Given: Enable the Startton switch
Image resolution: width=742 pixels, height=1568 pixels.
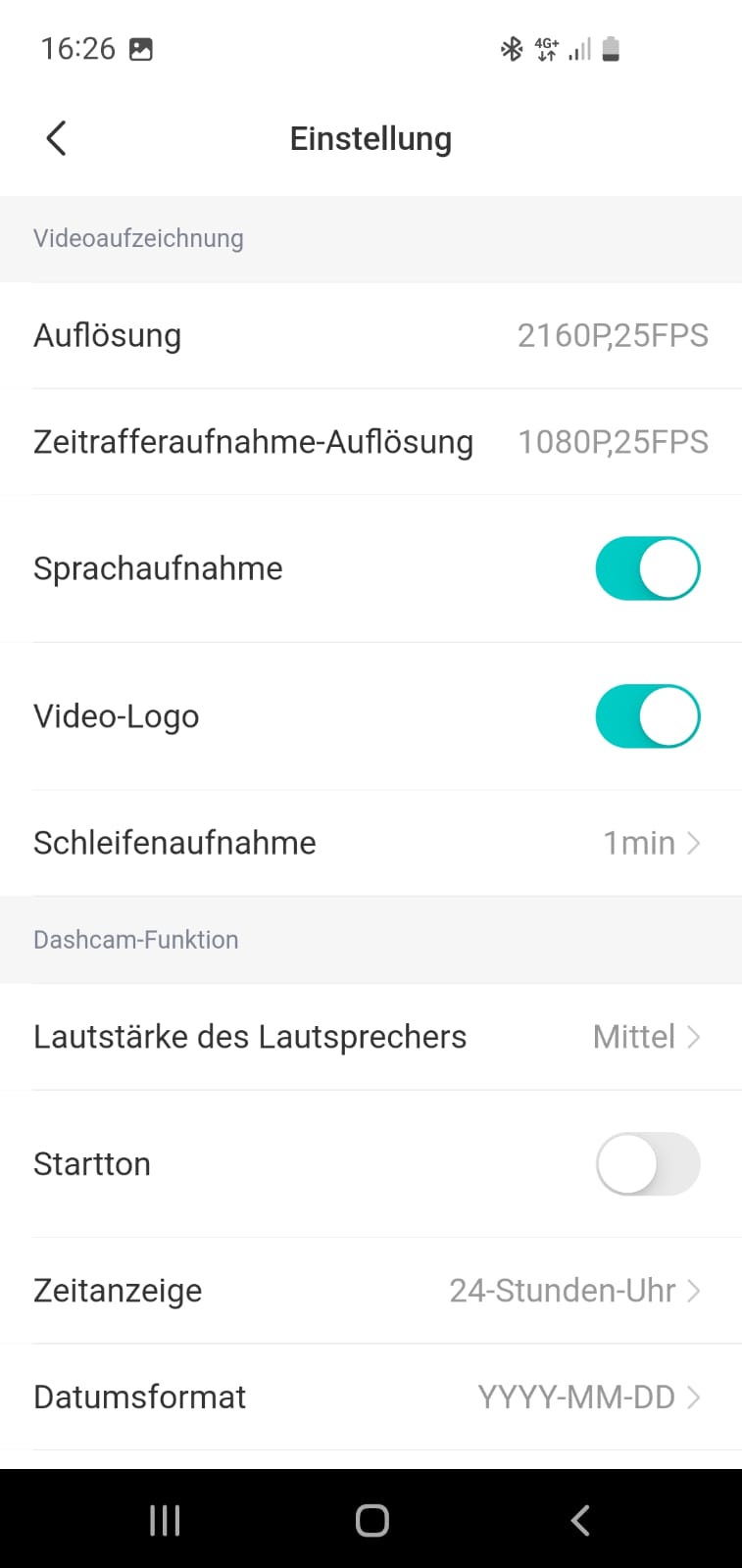Looking at the screenshot, I should coord(647,1164).
